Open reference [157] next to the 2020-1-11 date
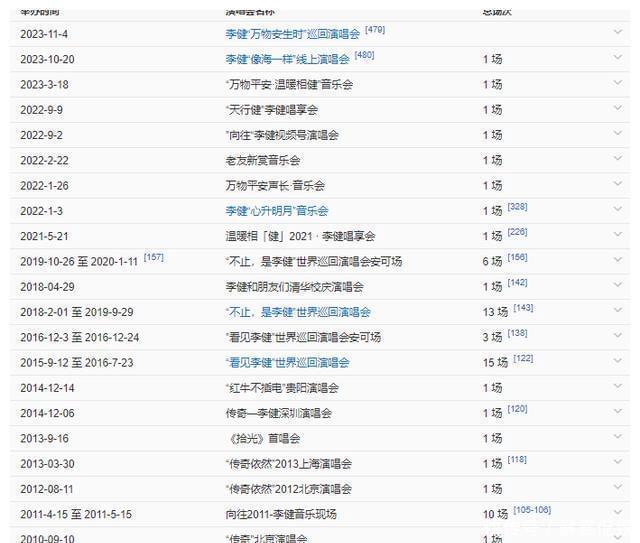 [x=153, y=257]
